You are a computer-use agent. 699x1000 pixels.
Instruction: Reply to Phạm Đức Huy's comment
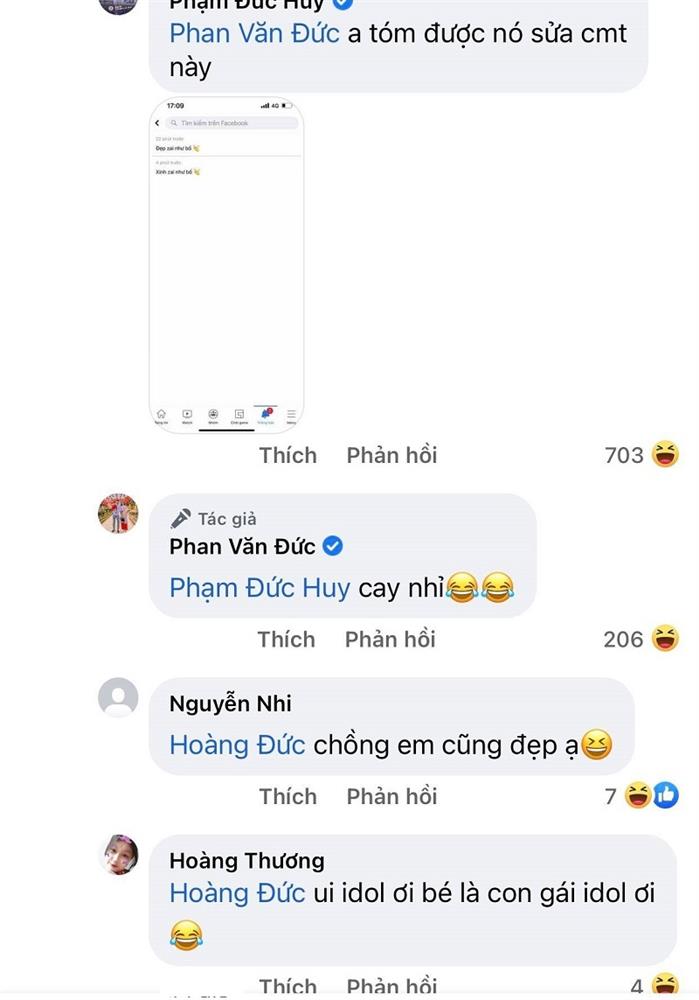(x=392, y=456)
